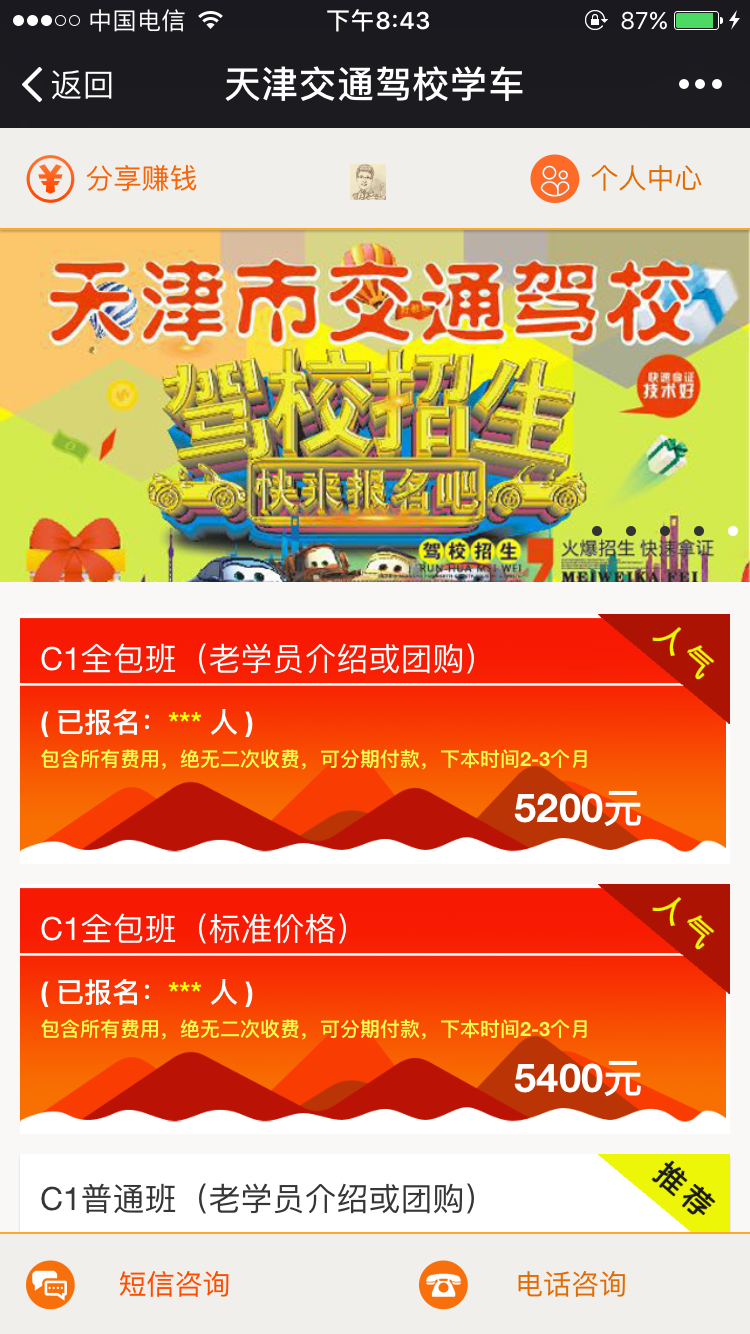Viewport: 750px width, 1334px height.
Task: Select C1全包班 标准价格 5400元 course
Action: pyautogui.click(x=374, y=1008)
